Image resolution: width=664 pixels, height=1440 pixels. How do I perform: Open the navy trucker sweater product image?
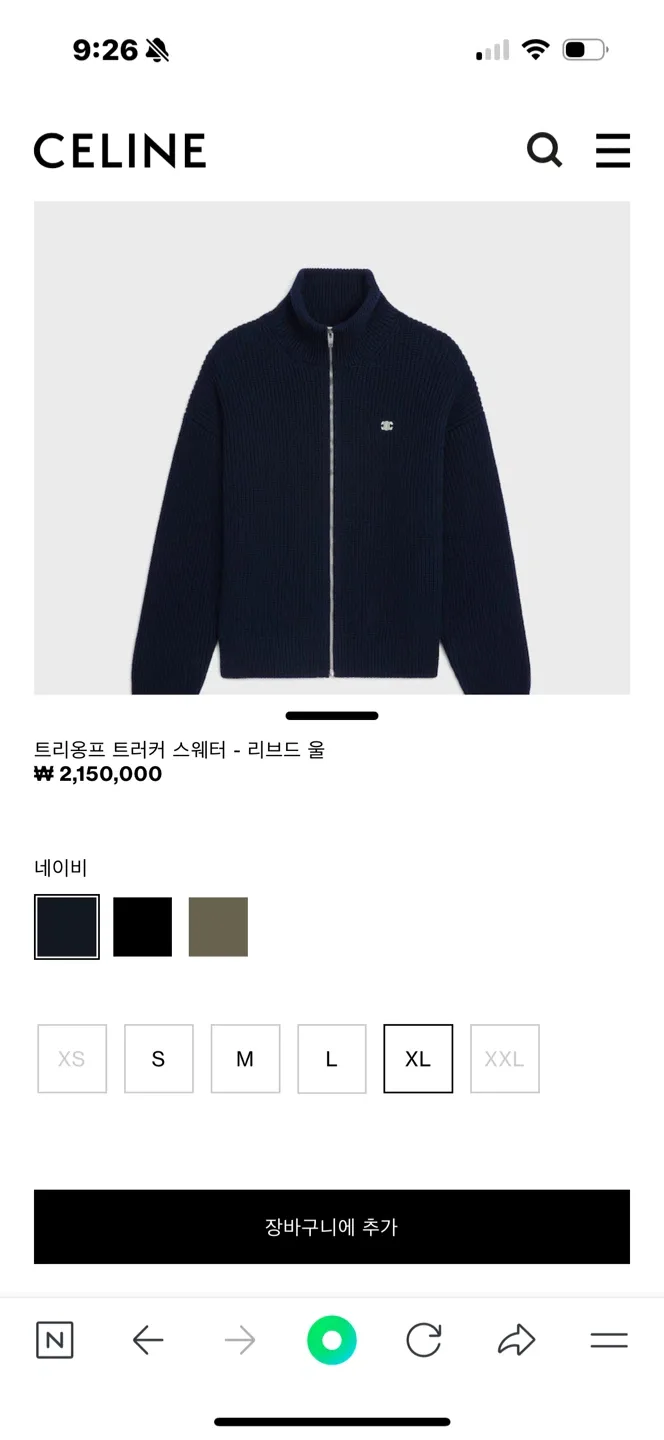[332, 448]
